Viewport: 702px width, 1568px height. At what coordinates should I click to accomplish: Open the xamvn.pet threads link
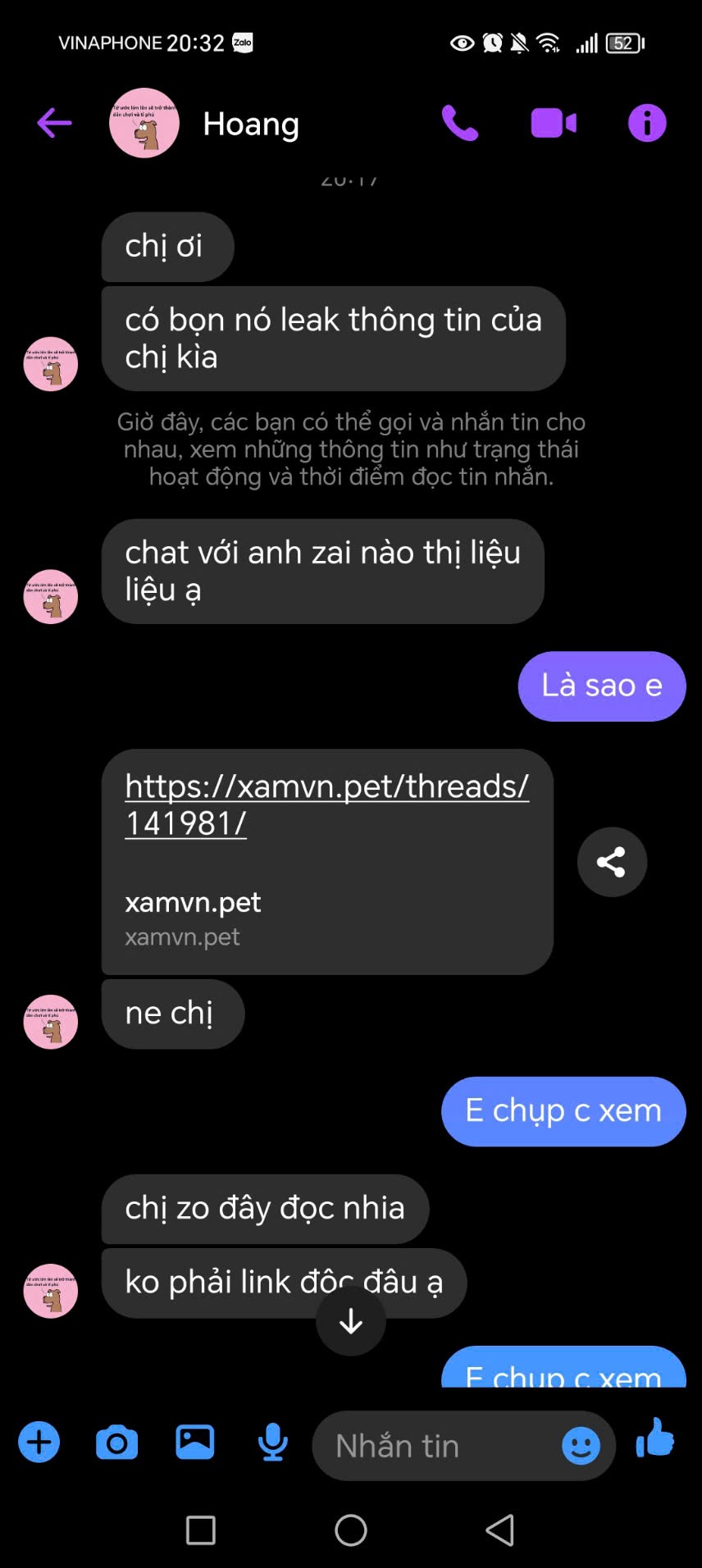326,805
